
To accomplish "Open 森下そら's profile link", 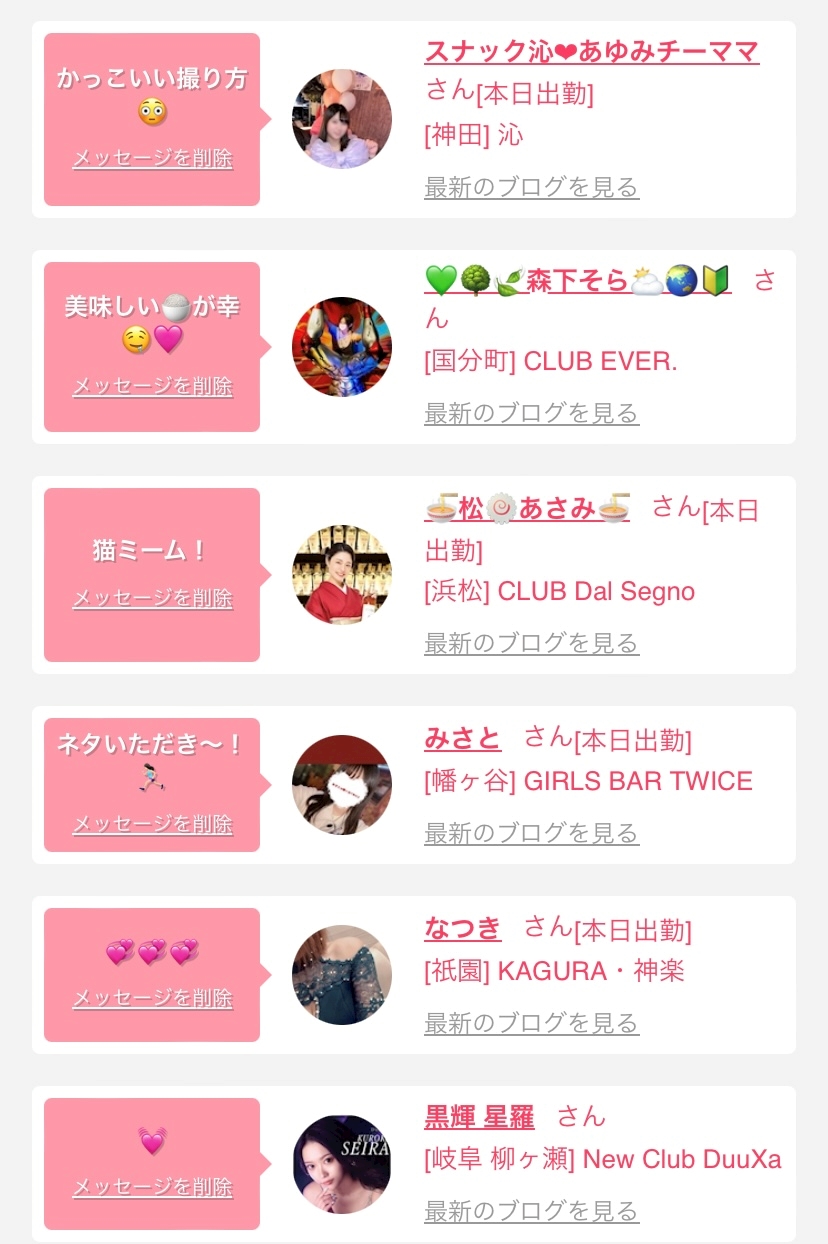I will coord(577,281).
